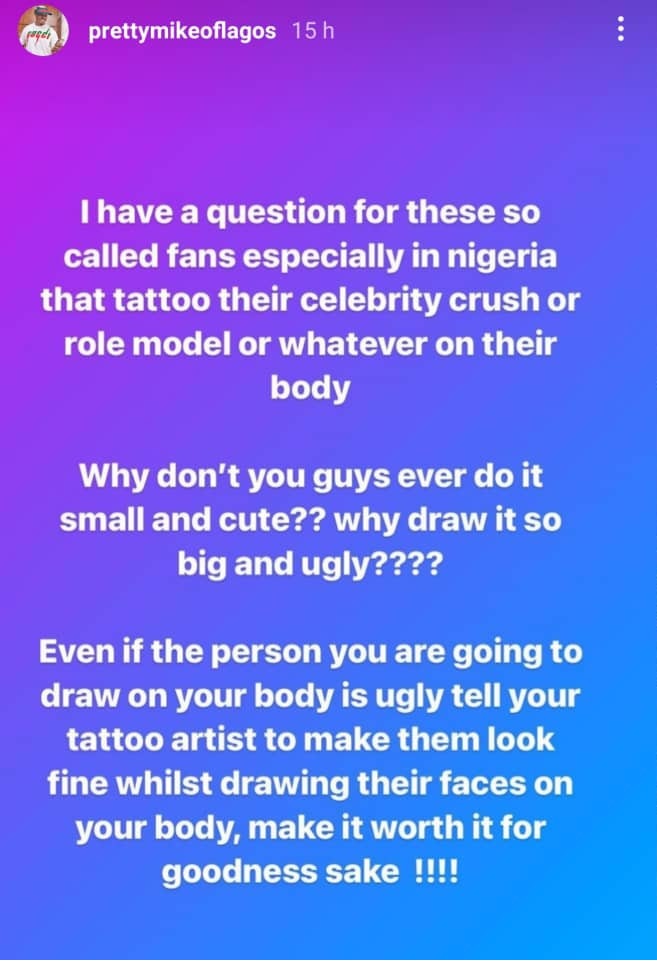Open the story overflow menu

coord(621,30)
